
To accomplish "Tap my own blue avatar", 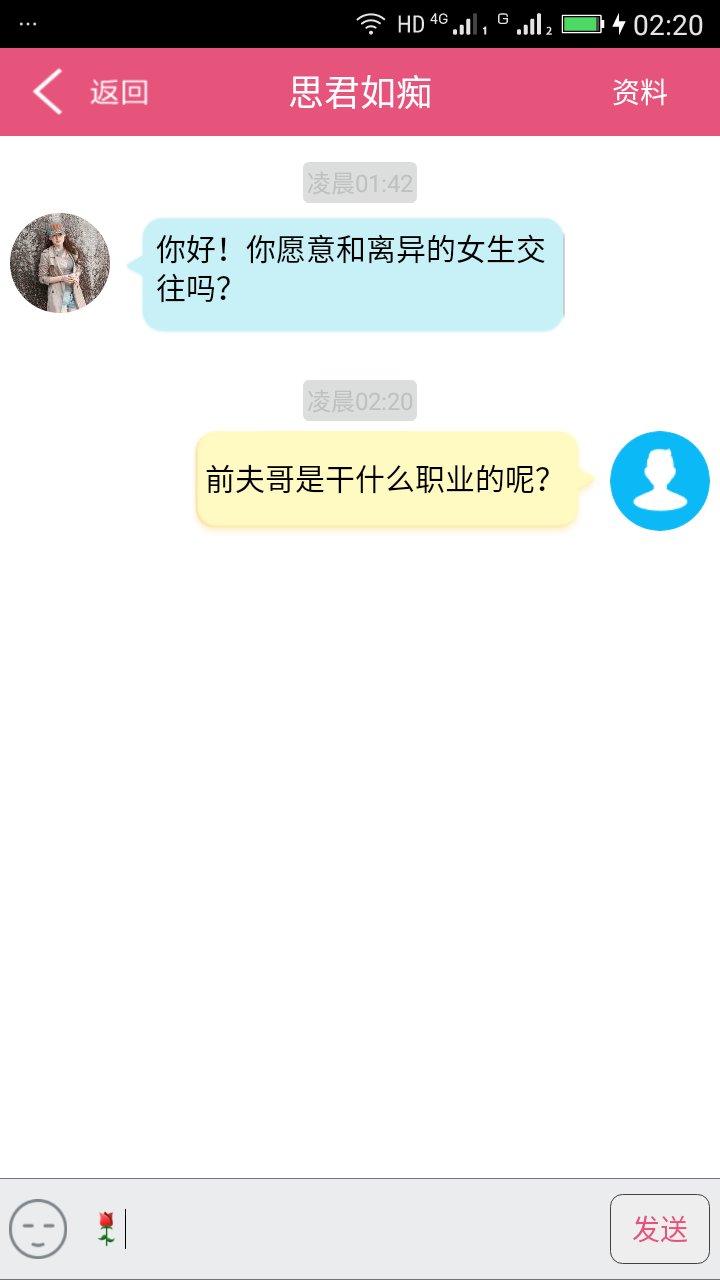I will coord(659,481).
